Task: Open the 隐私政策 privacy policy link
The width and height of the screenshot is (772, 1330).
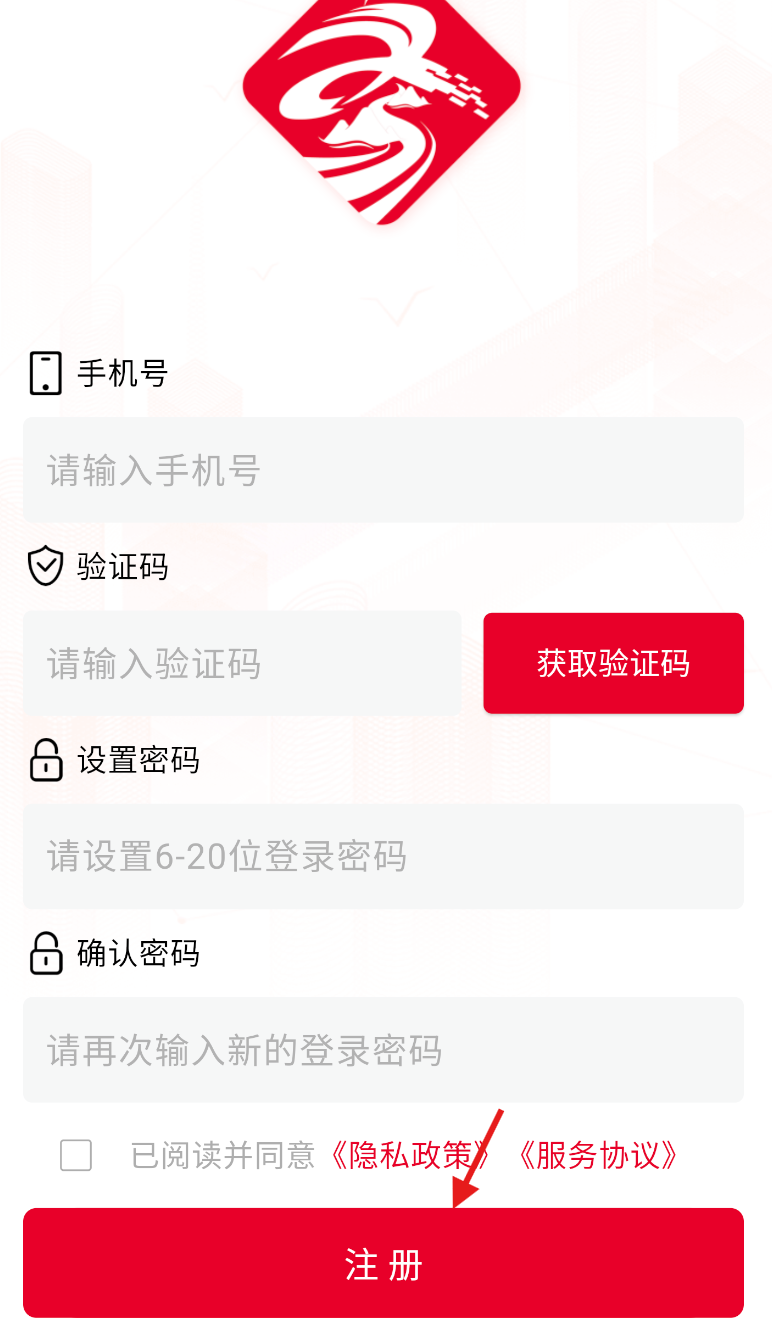Action: coord(410,1155)
